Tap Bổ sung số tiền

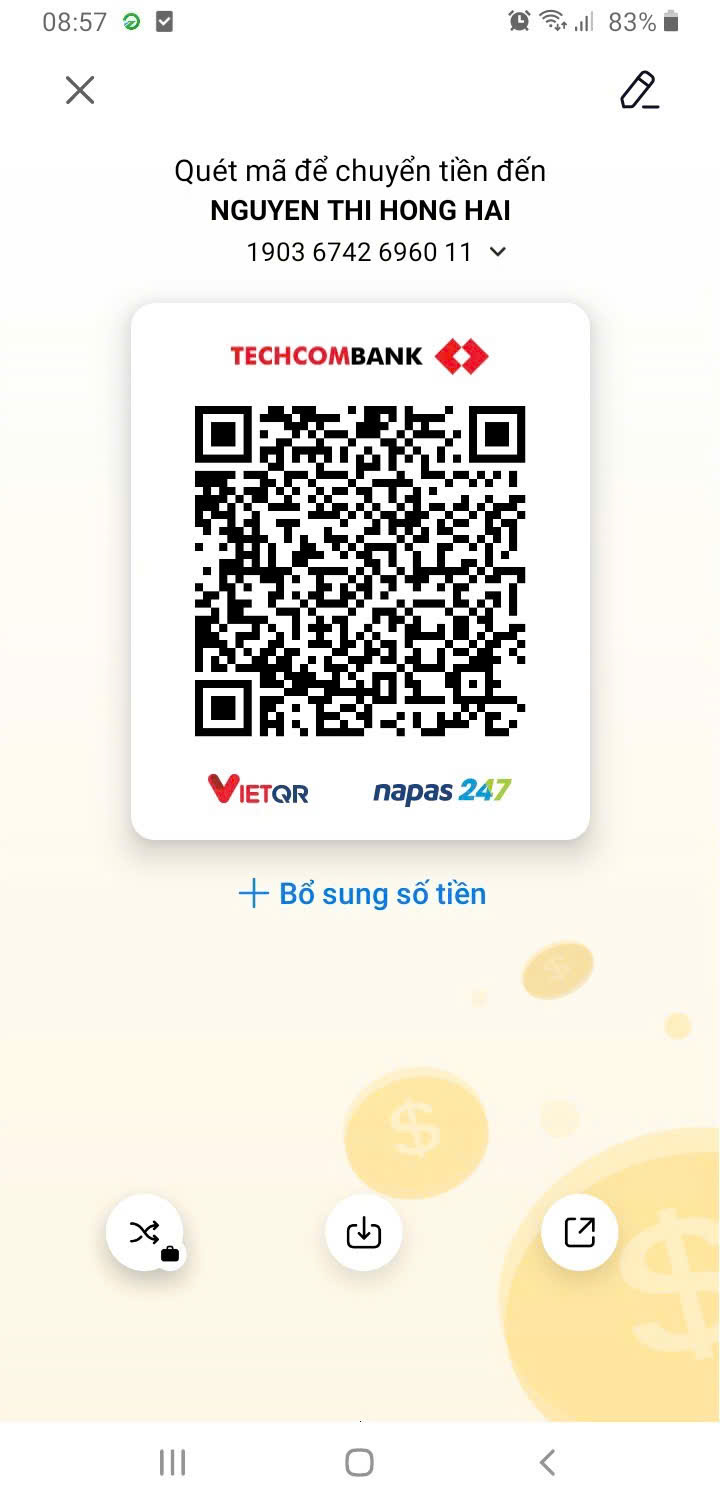(x=363, y=893)
